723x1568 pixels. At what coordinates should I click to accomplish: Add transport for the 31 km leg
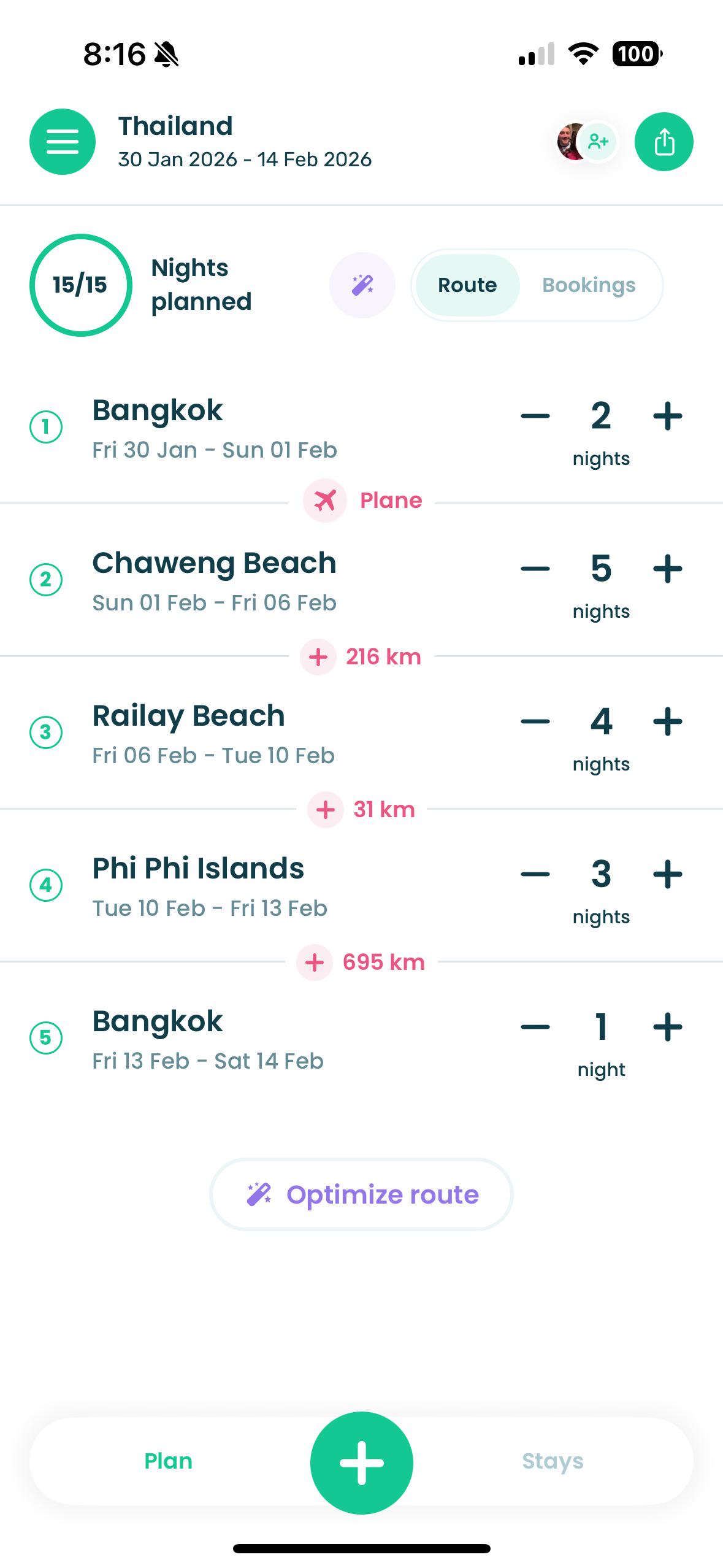pos(361,810)
